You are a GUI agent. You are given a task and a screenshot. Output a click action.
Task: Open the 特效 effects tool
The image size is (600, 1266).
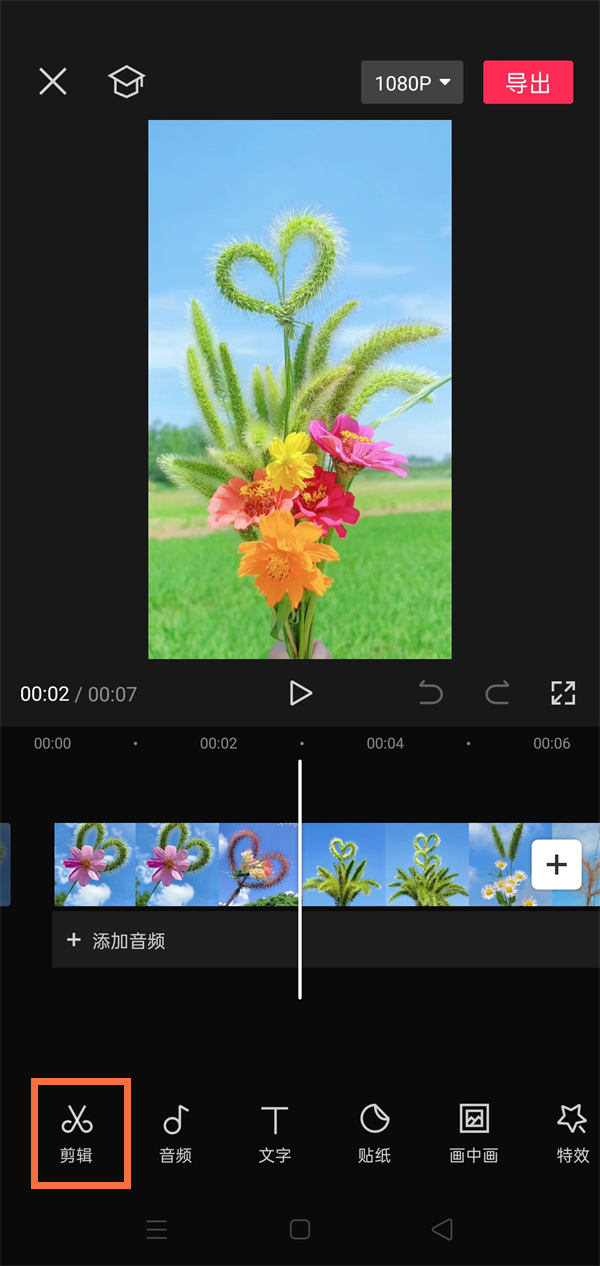[x=572, y=1133]
